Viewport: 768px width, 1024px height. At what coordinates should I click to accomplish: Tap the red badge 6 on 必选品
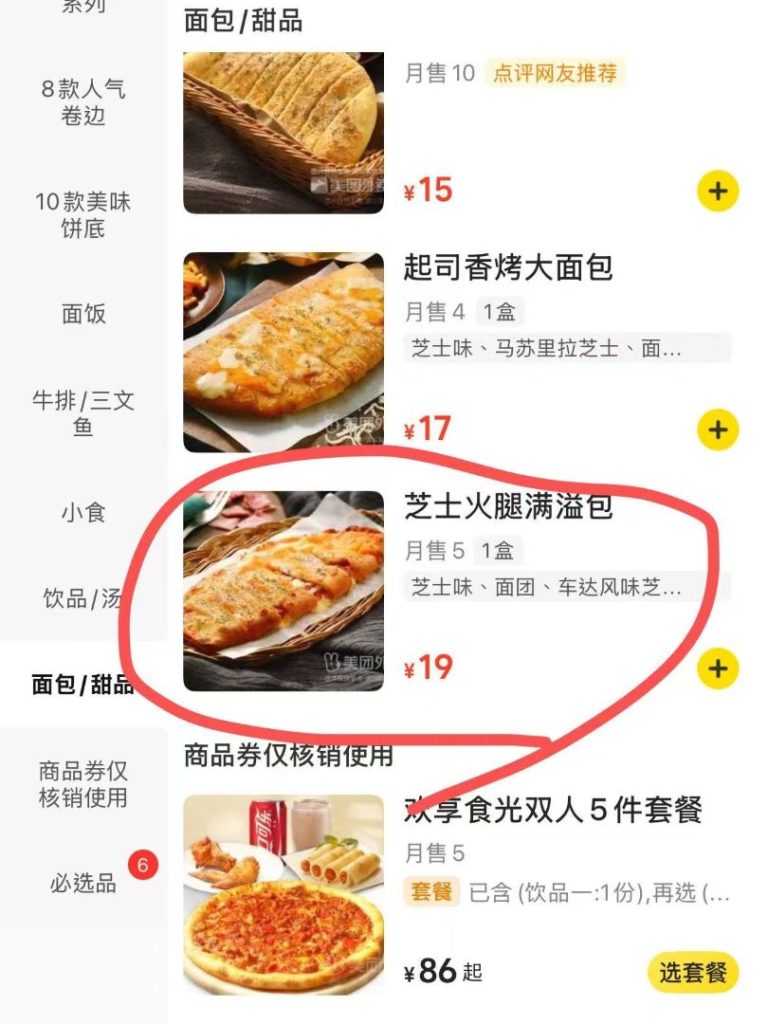(x=141, y=865)
